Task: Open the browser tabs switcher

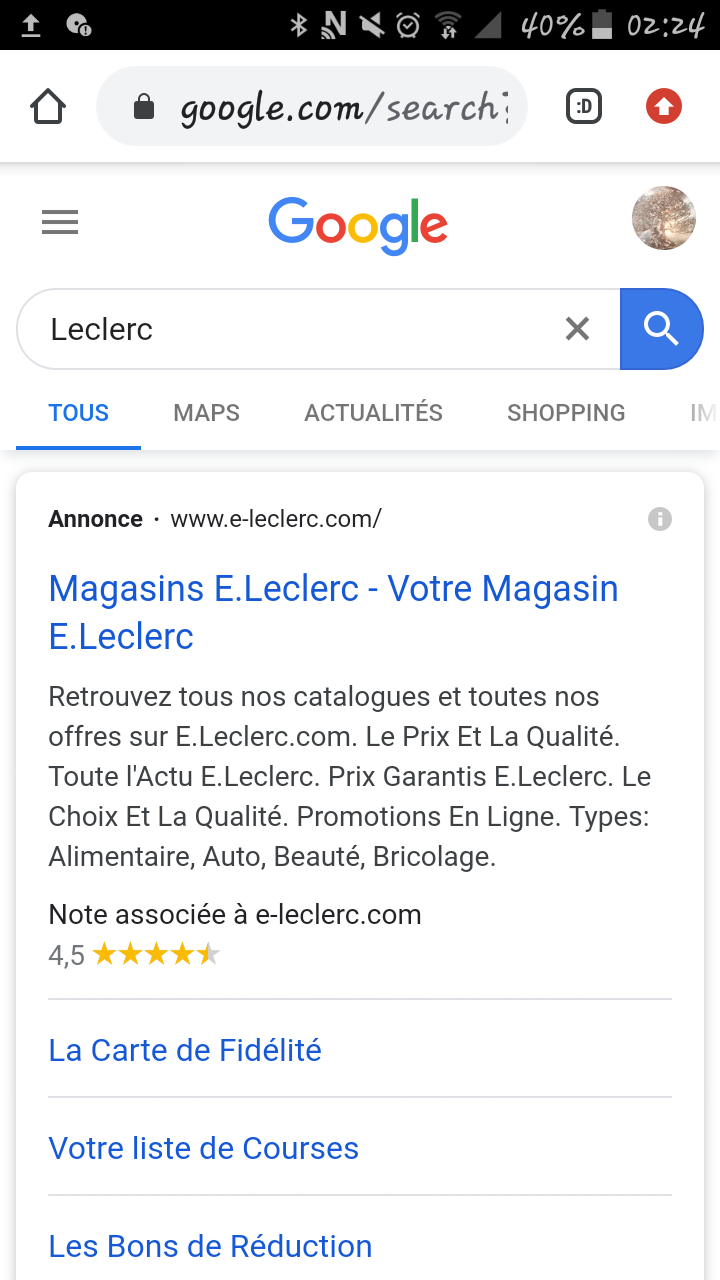Action: (x=584, y=106)
